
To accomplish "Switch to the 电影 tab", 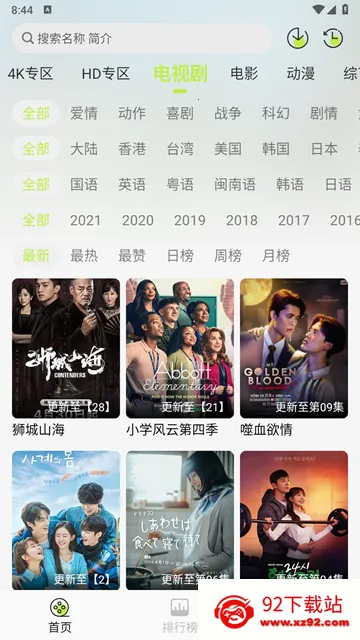I will 244,74.
